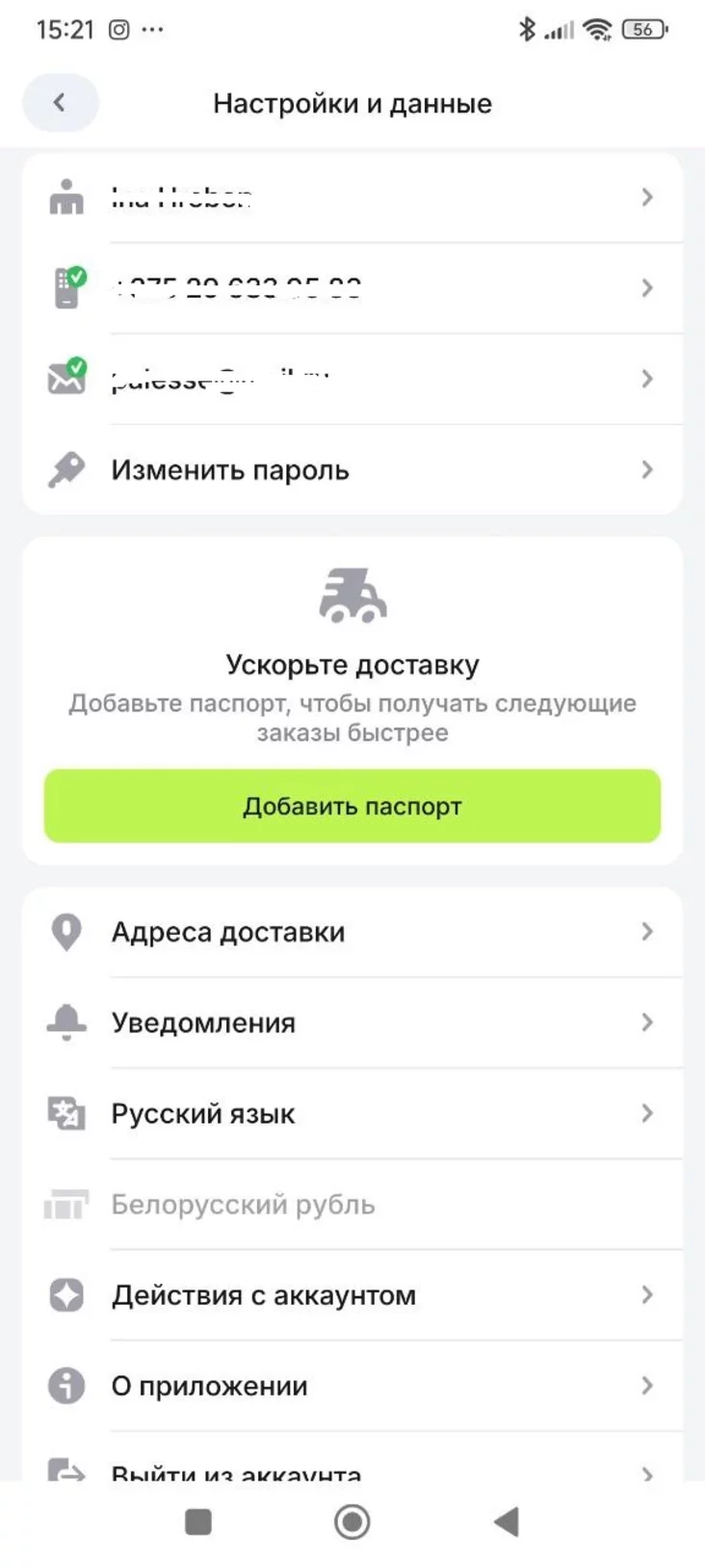The image size is (705, 1568).
Task: Open О приложении
Action: point(352,1386)
